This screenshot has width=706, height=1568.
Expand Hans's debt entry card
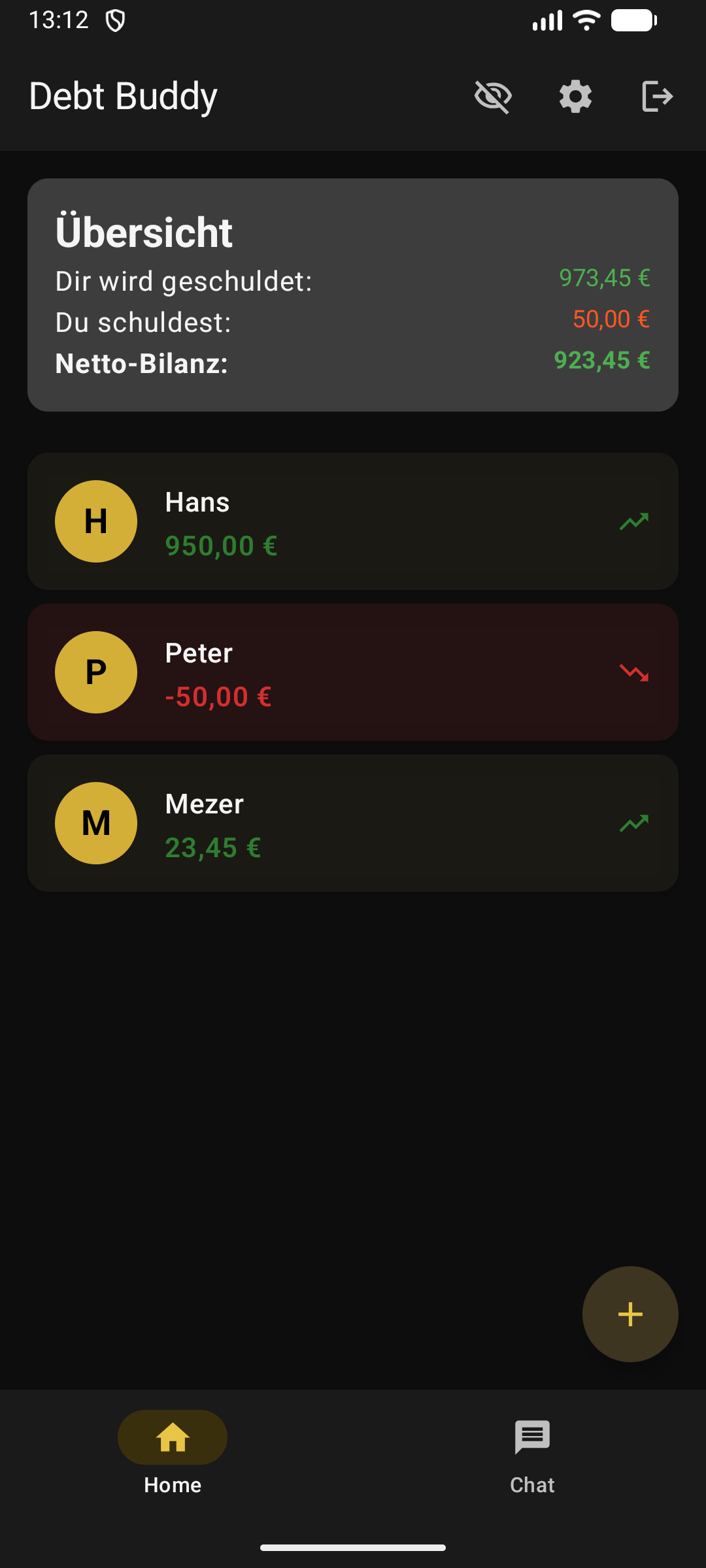pos(353,521)
